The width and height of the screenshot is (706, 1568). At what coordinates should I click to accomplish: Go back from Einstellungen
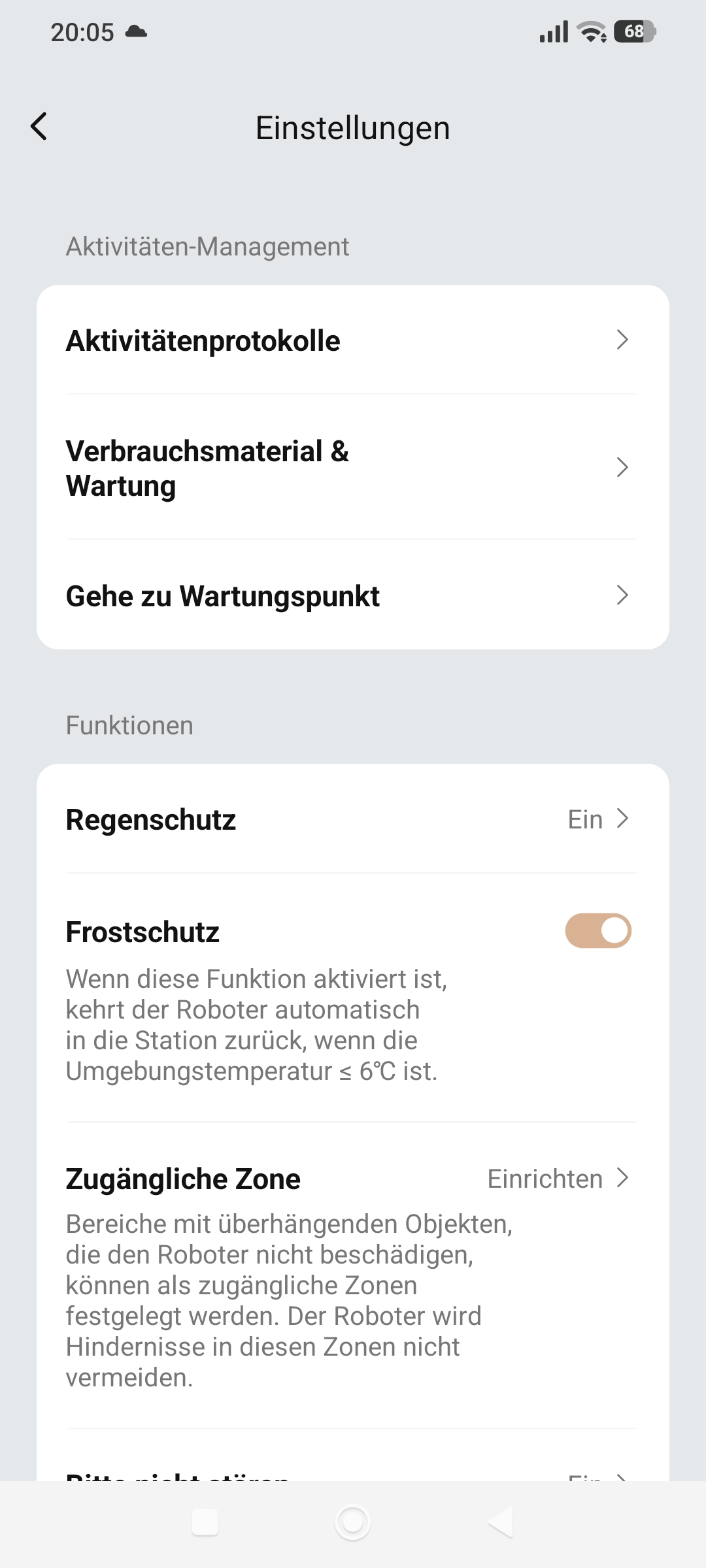click(39, 127)
